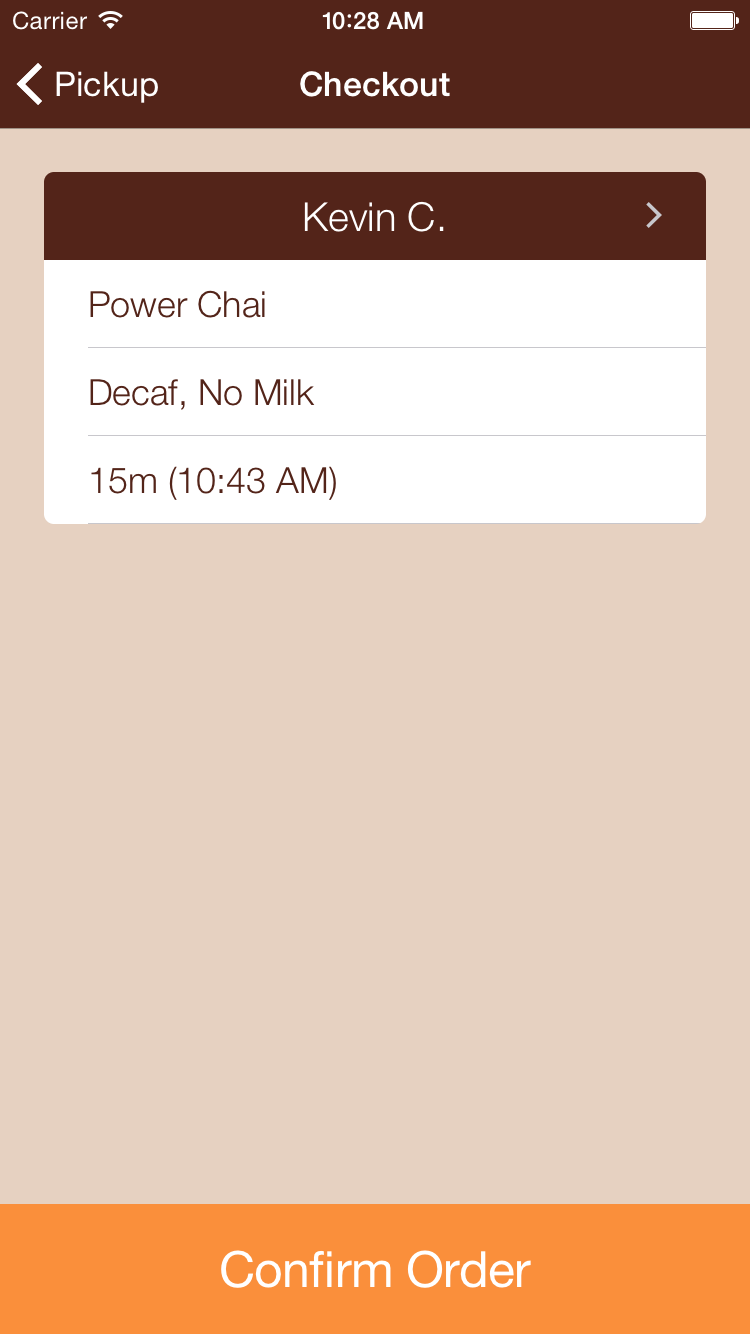
Task: Tap the dark header bar of the order card
Action: (x=375, y=215)
